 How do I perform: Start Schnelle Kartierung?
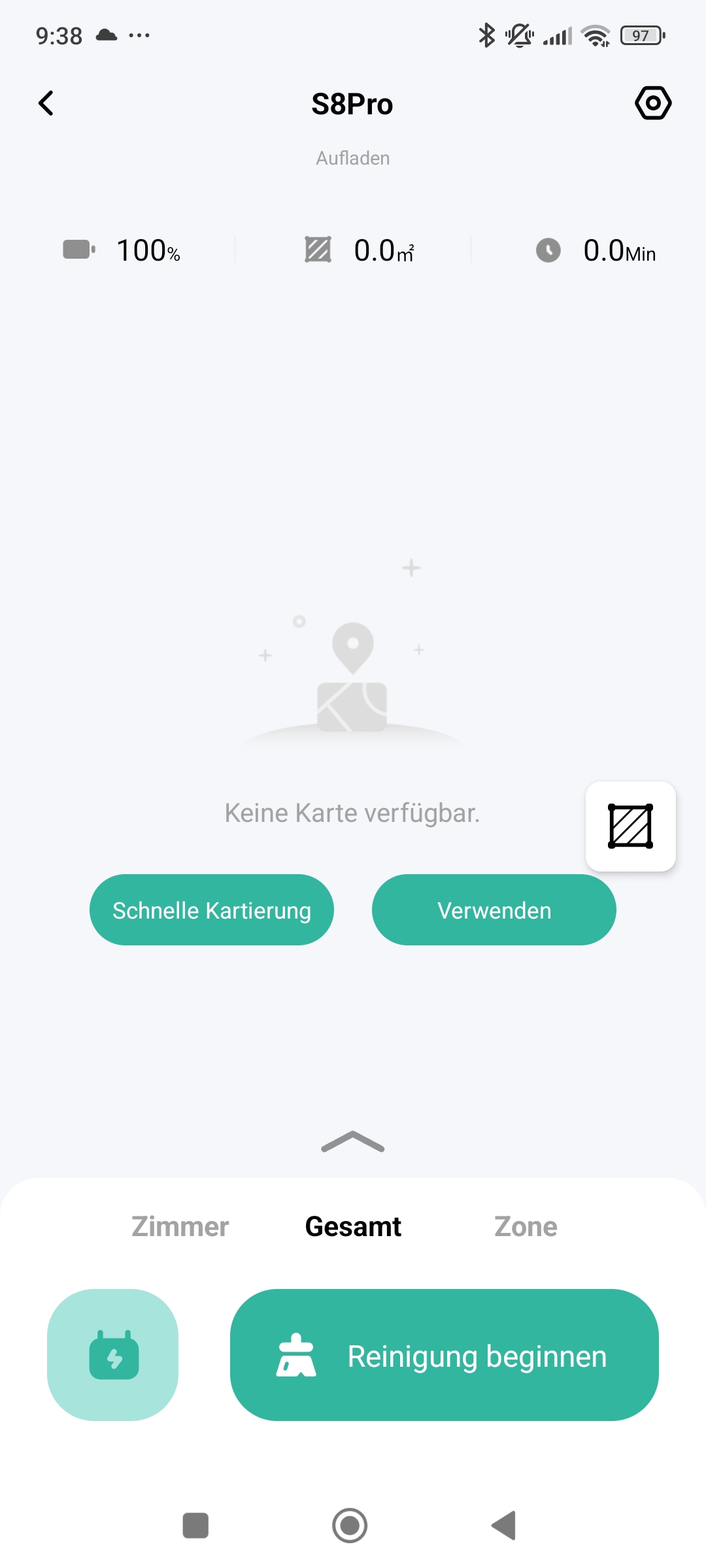[x=212, y=910]
